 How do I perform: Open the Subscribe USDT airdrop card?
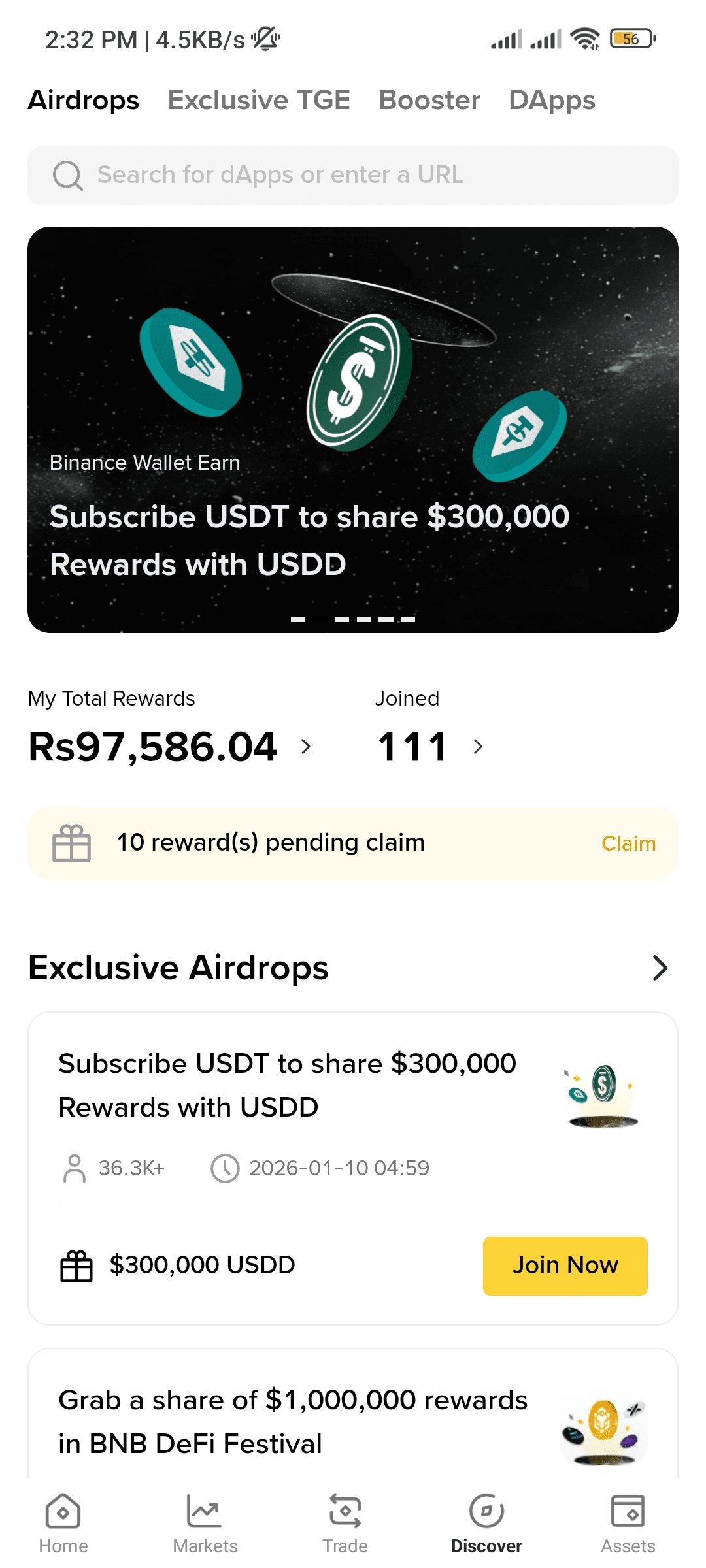(x=353, y=1111)
